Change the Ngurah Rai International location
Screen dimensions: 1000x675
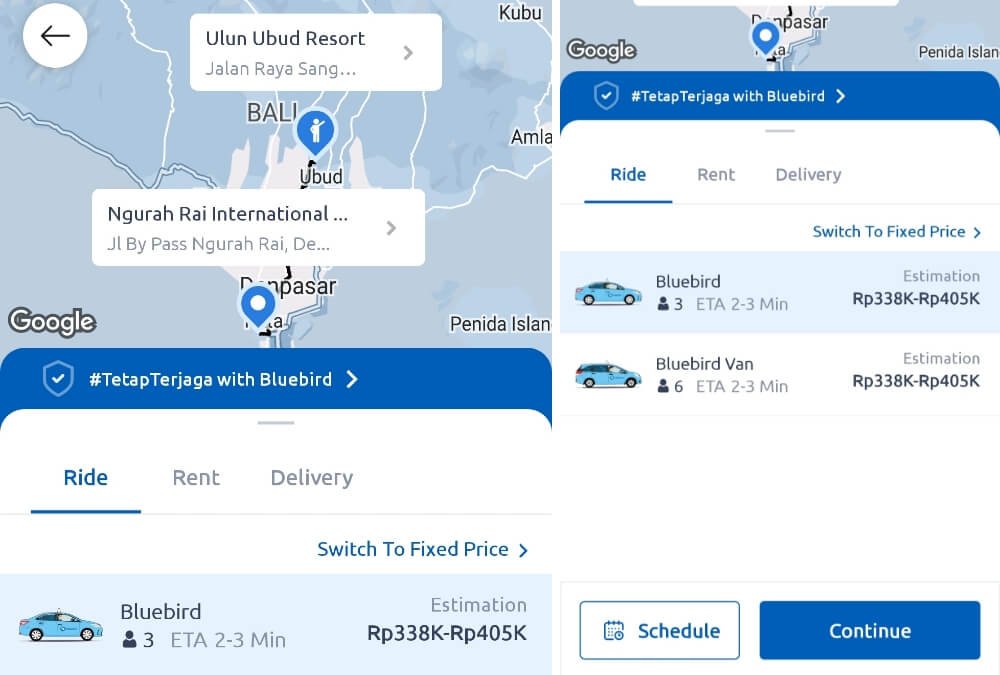coord(258,227)
